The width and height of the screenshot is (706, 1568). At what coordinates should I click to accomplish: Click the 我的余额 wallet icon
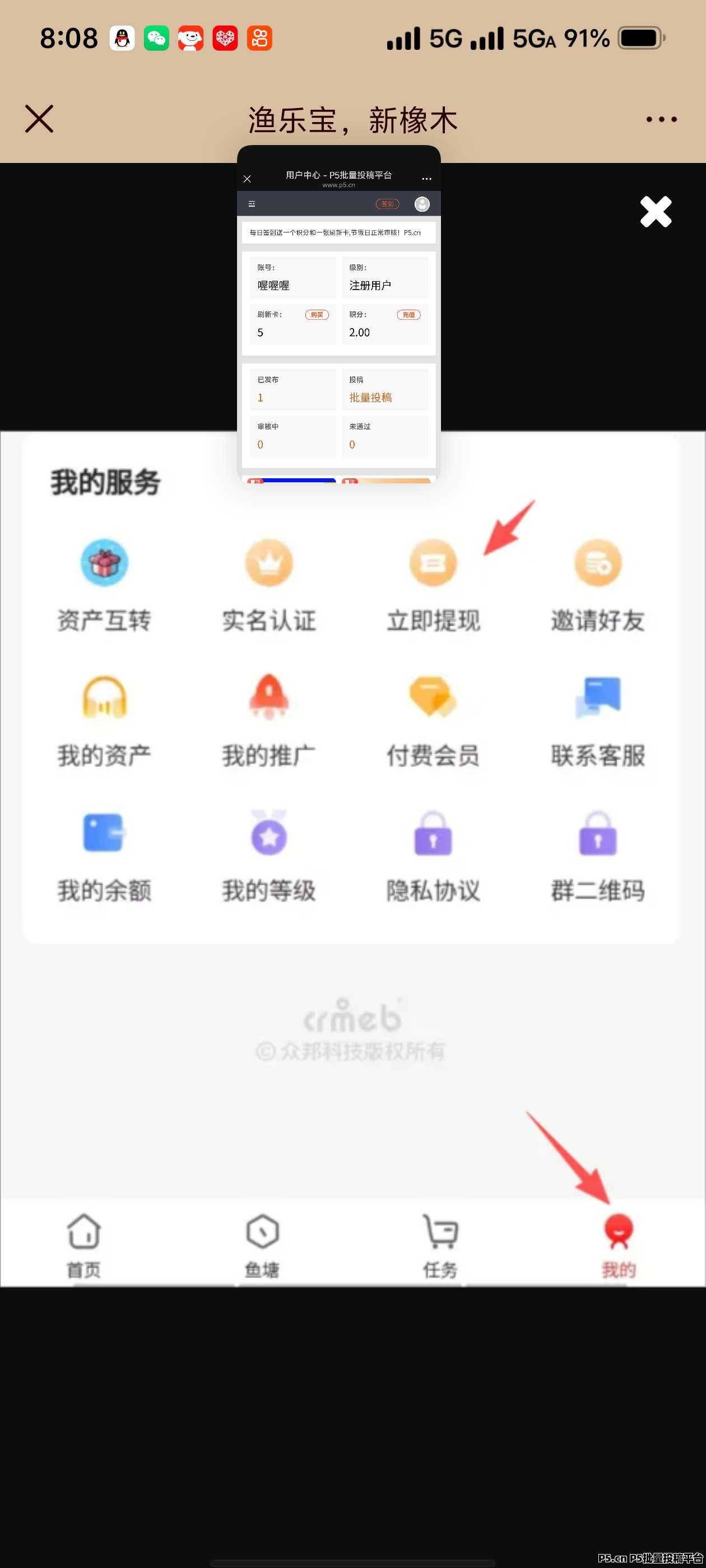(104, 835)
